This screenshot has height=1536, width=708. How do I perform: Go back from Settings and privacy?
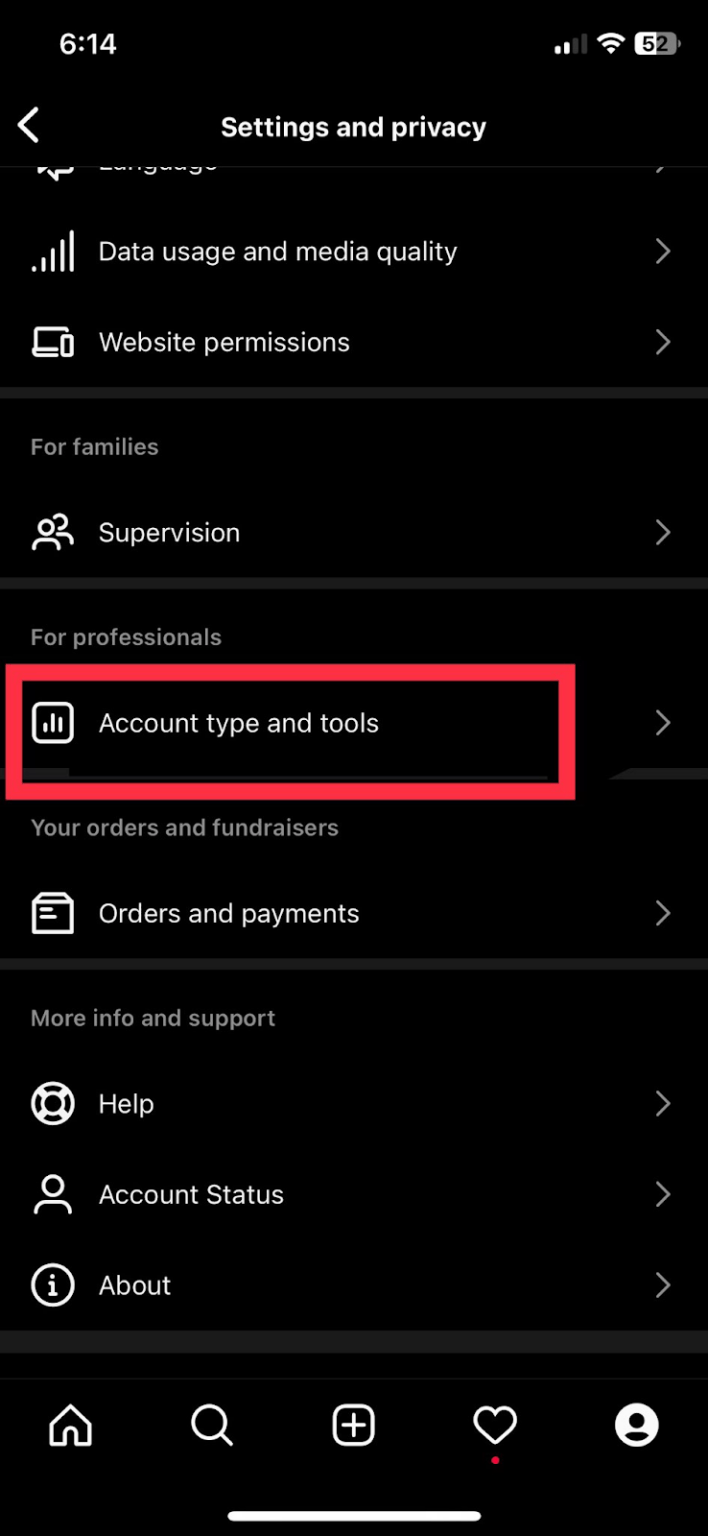29,126
